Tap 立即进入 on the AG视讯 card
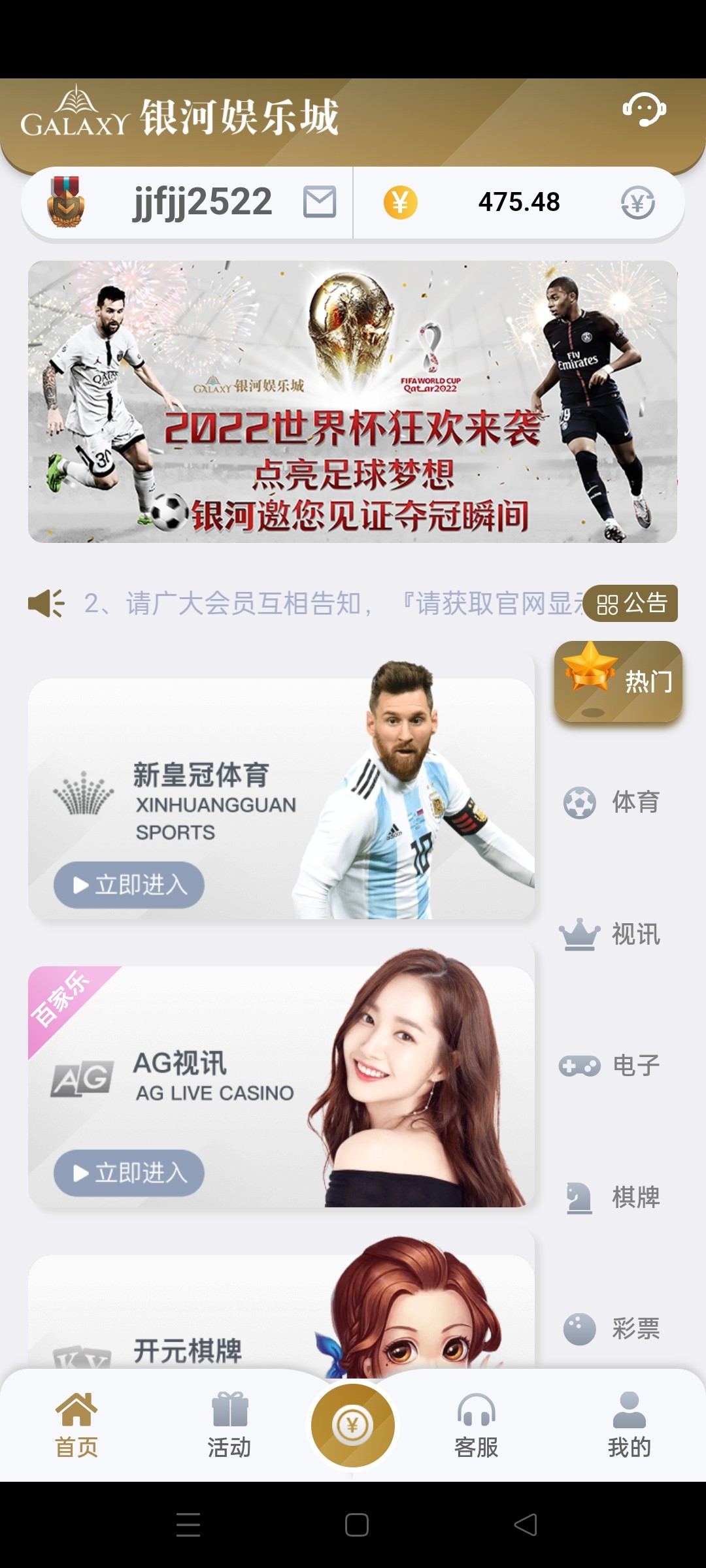The width and height of the screenshot is (706, 1568). point(129,1173)
